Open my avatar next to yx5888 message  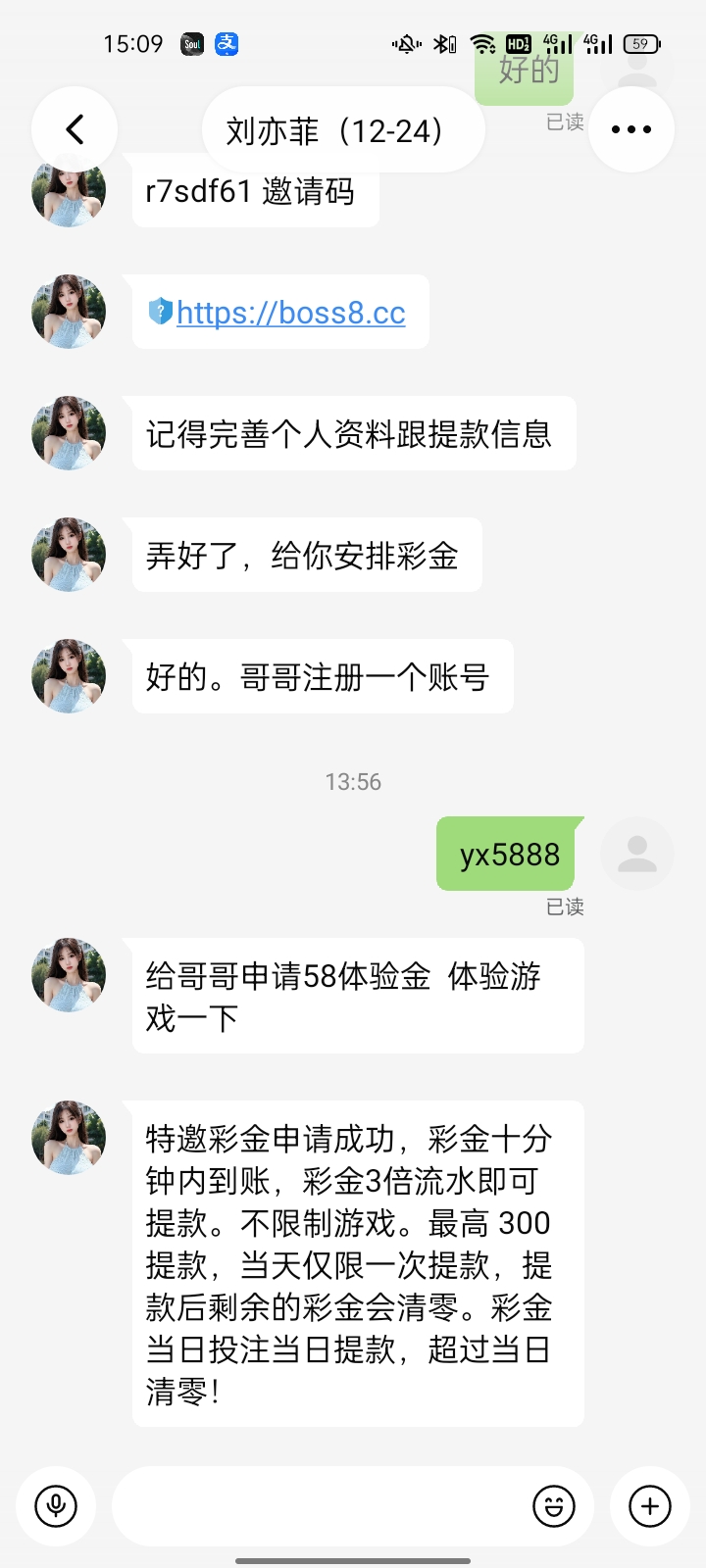pos(637,854)
